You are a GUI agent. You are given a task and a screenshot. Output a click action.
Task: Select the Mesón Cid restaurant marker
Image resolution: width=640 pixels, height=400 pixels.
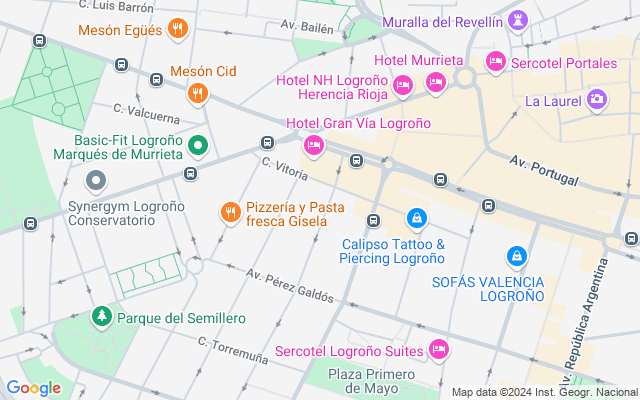(198, 93)
